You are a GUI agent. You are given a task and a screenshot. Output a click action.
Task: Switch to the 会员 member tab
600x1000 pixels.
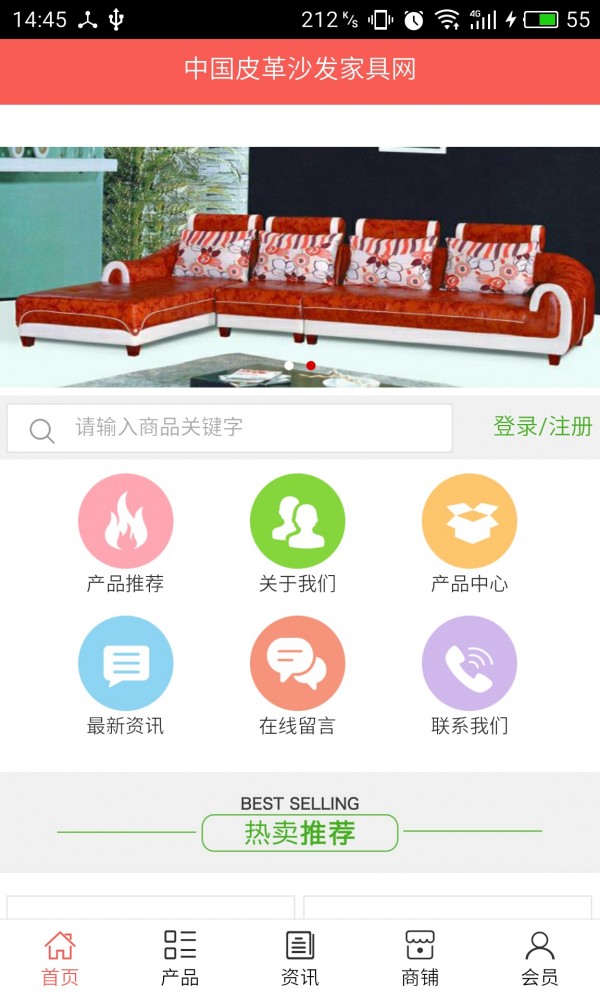(x=540, y=958)
